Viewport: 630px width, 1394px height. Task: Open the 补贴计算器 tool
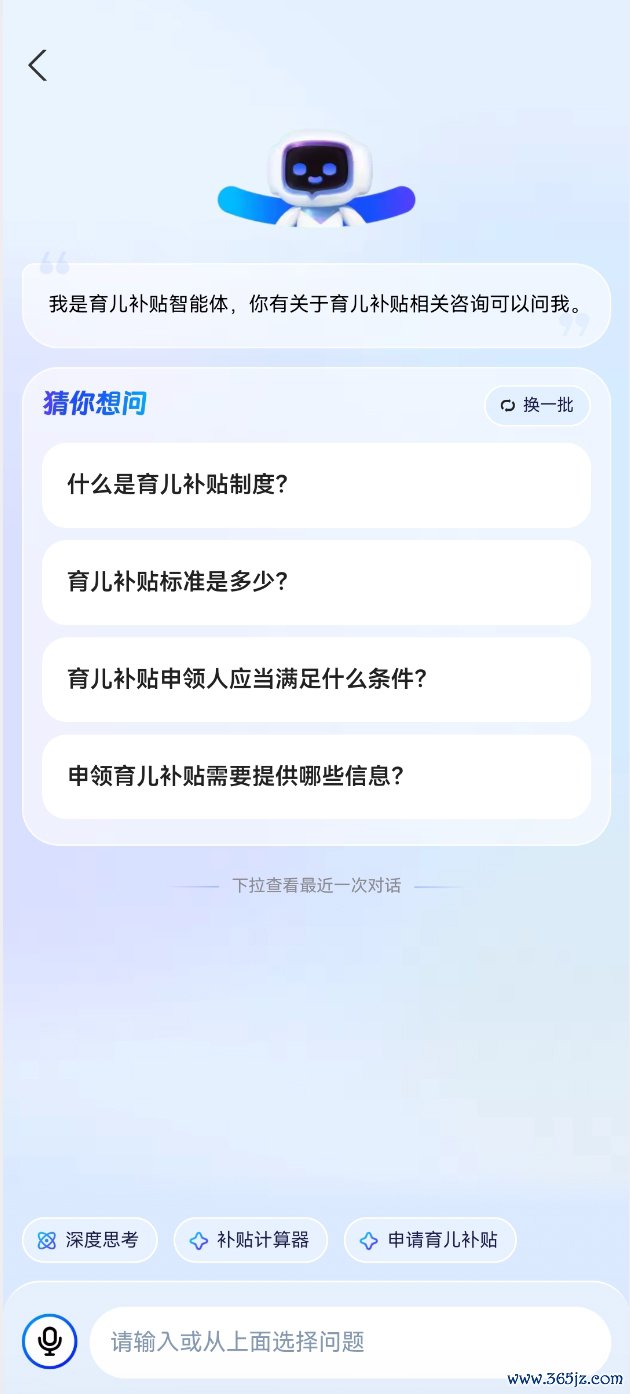[x=250, y=1240]
